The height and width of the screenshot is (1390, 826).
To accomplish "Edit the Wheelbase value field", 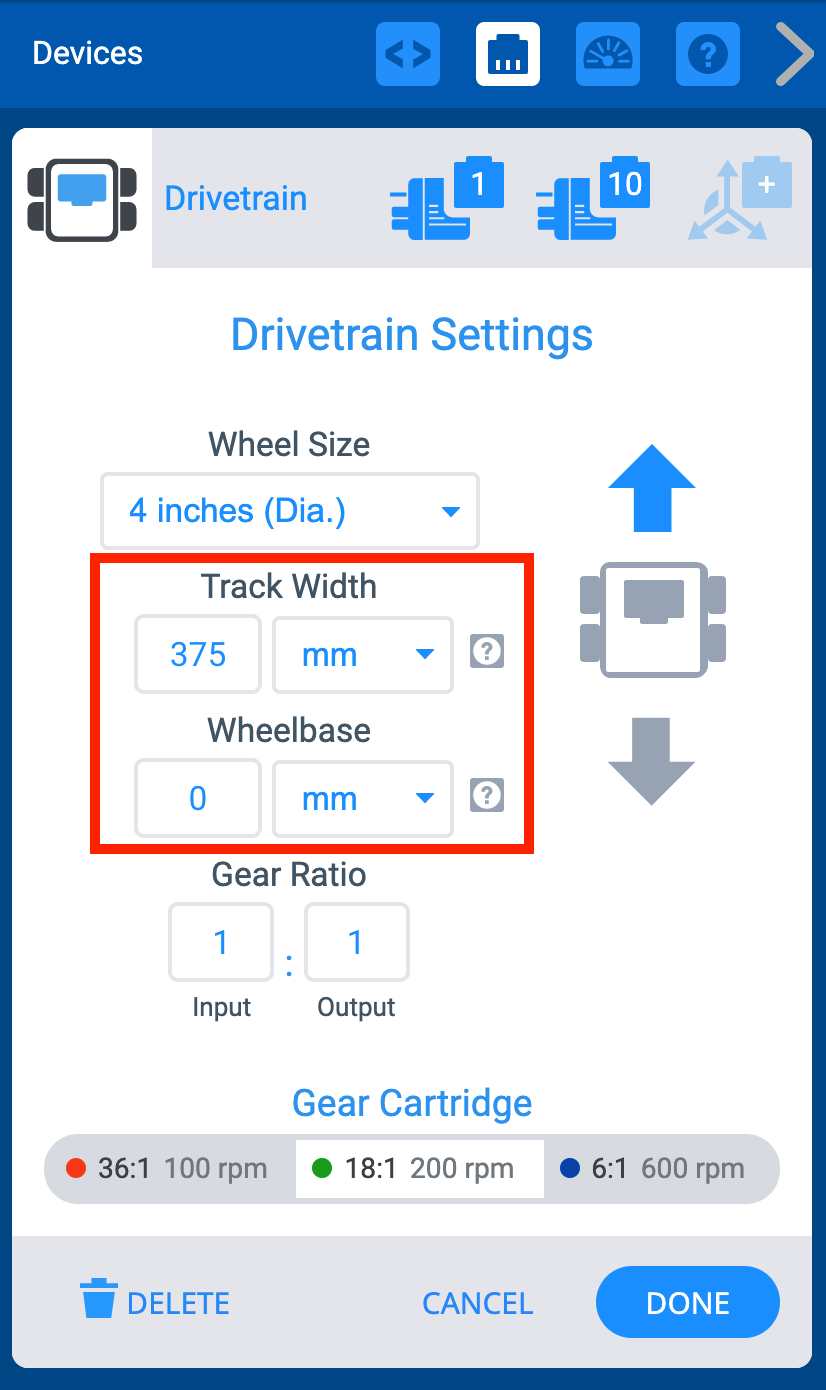I will tap(198, 799).
